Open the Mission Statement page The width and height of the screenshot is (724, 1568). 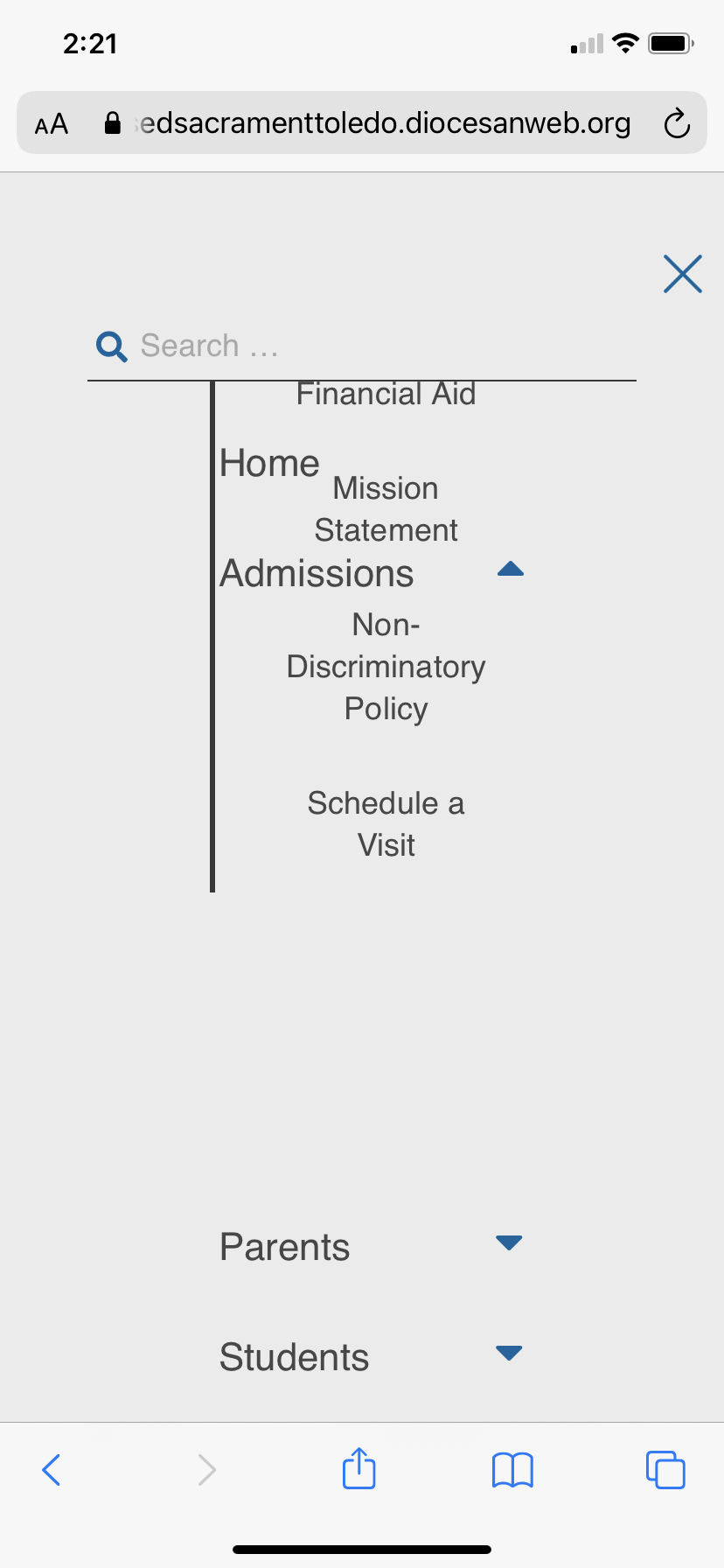pyautogui.click(x=386, y=509)
